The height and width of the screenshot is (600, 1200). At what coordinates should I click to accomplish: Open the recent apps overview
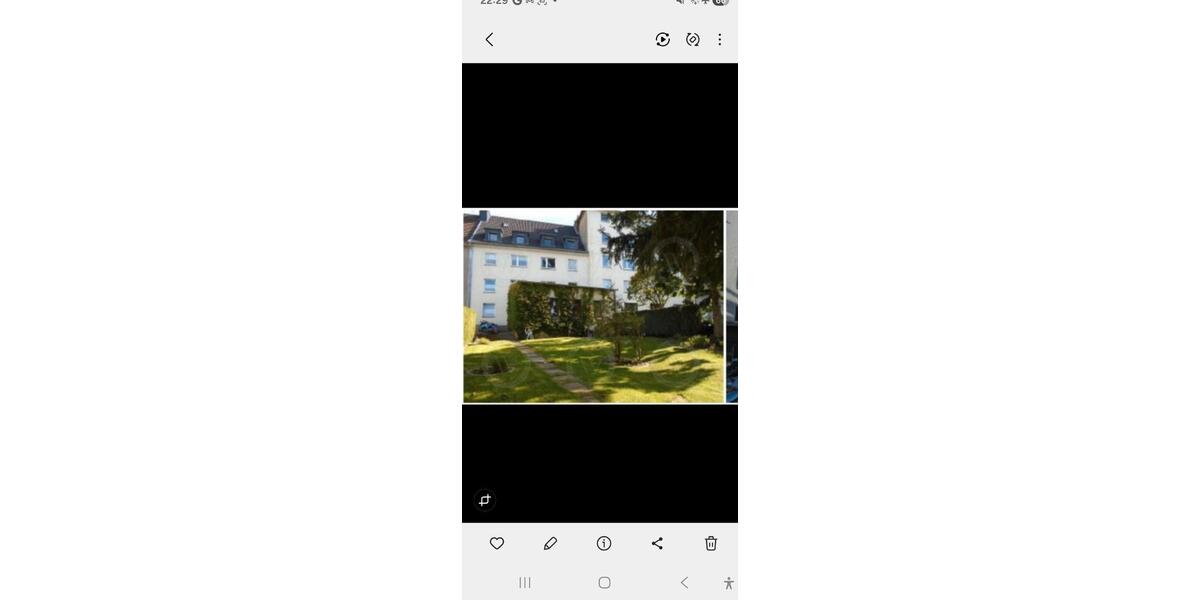525,582
